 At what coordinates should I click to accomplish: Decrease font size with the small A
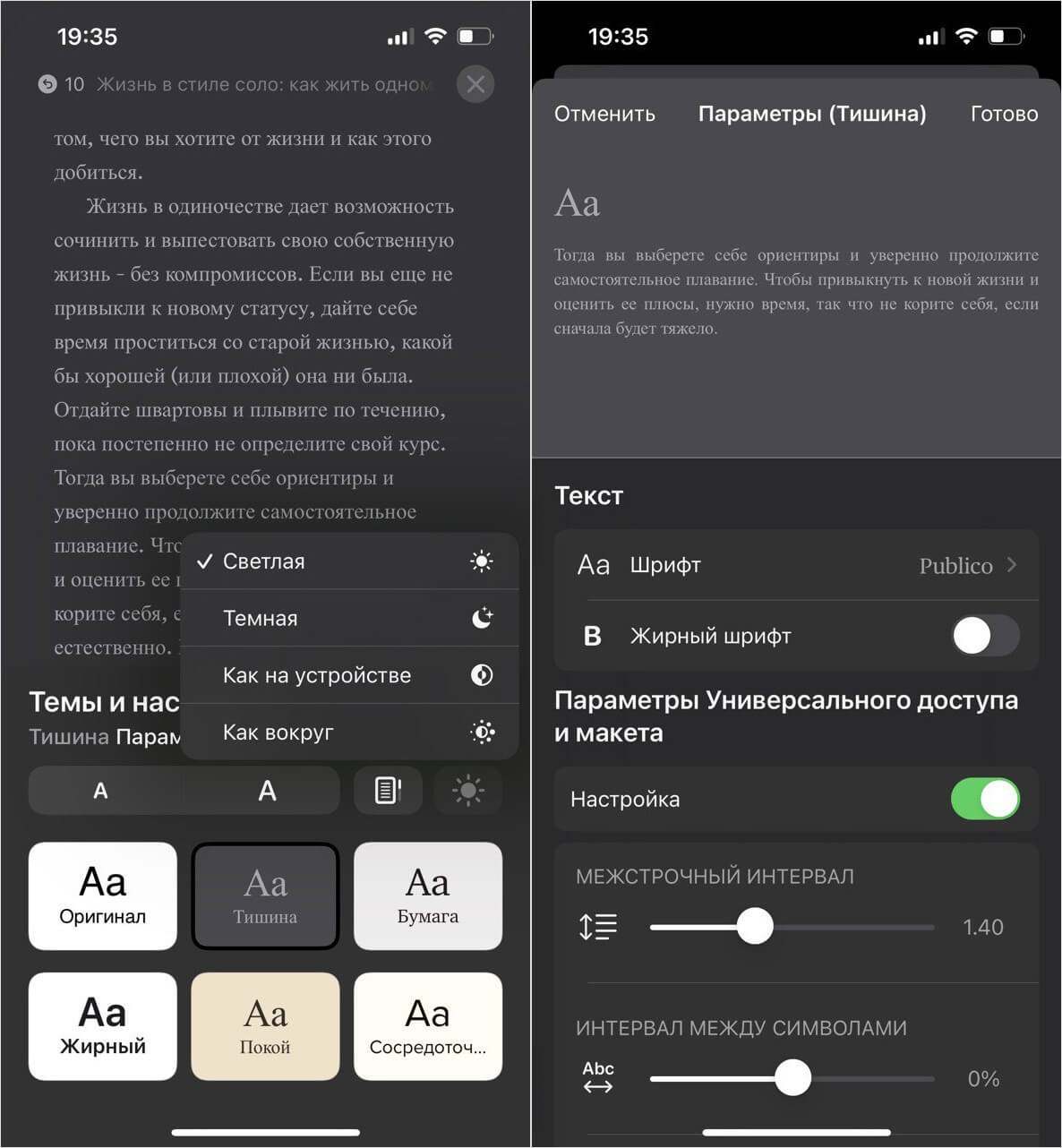[x=101, y=791]
